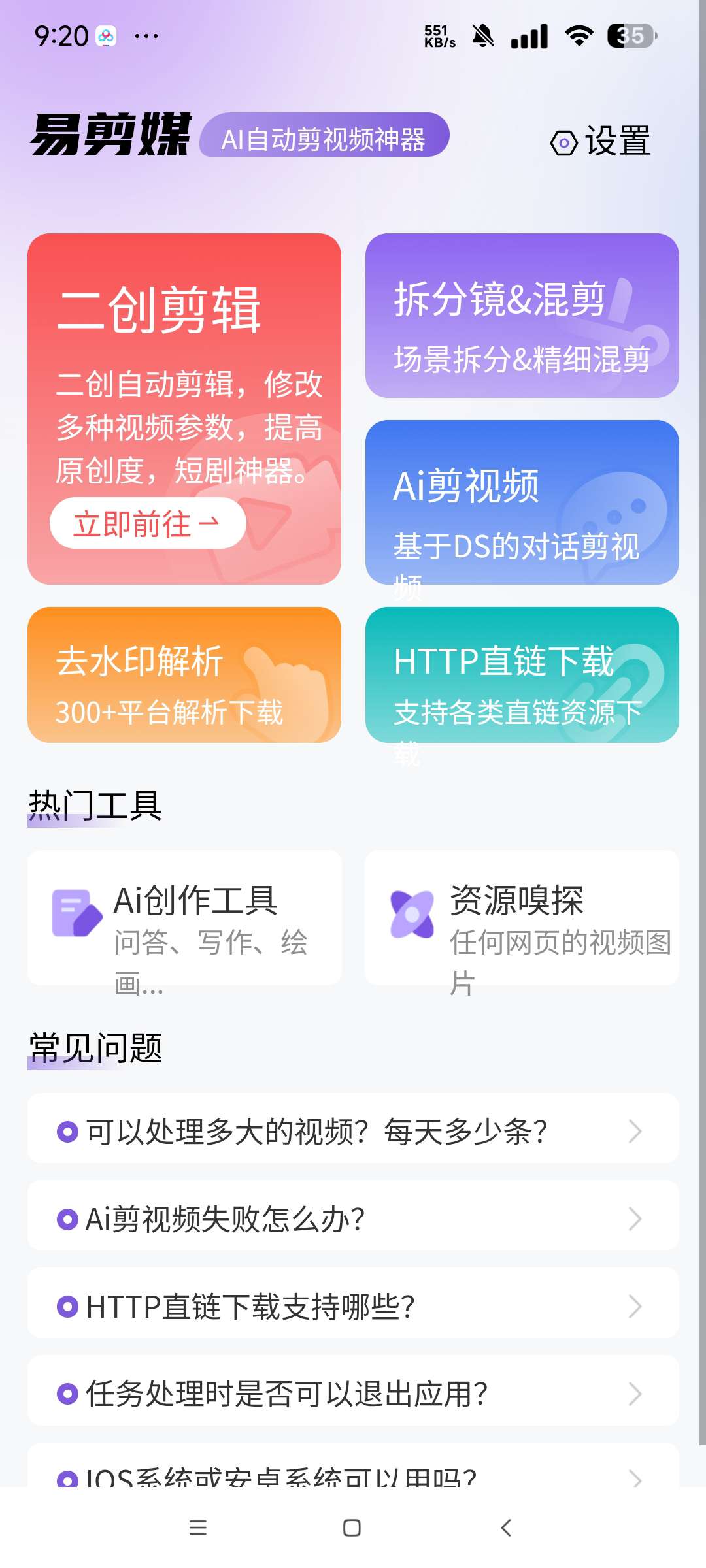Open 设置 settings
This screenshot has height=1568, width=706.
point(601,142)
